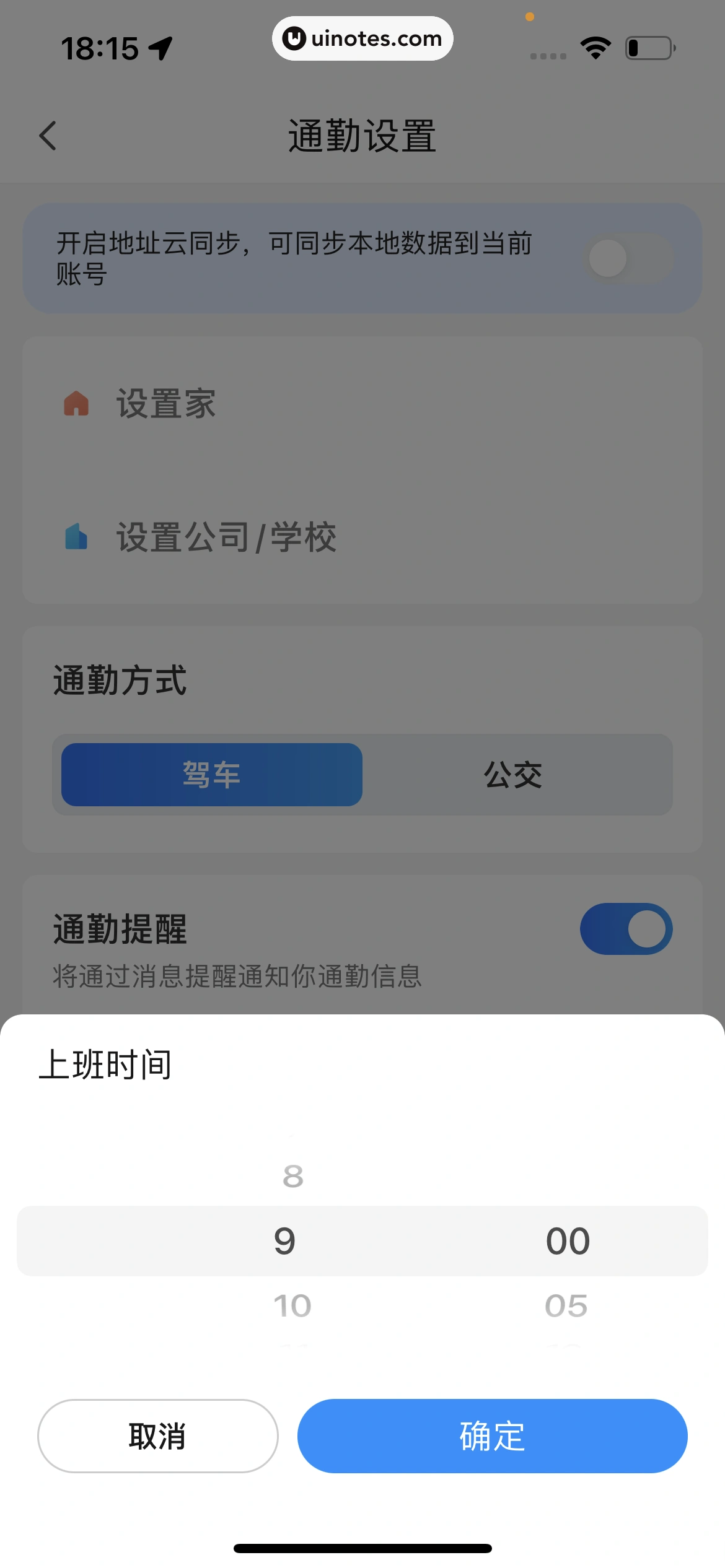The width and height of the screenshot is (725, 1568).
Task: Select 9 on the hour wheel slider
Action: (284, 1240)
